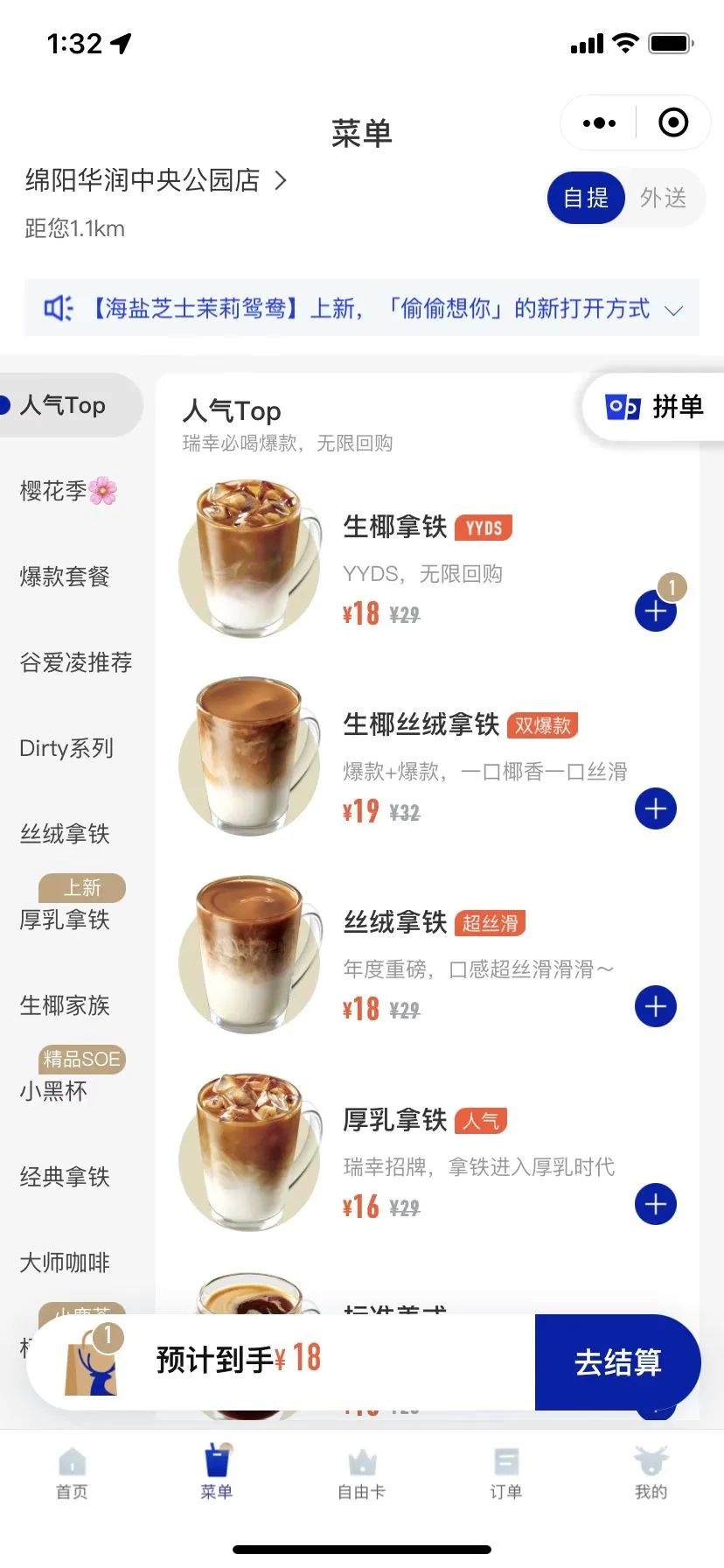Viewport: 724px width, 1568px height.
Task: View the 生椰家族 category
Action: [65, 1005]
